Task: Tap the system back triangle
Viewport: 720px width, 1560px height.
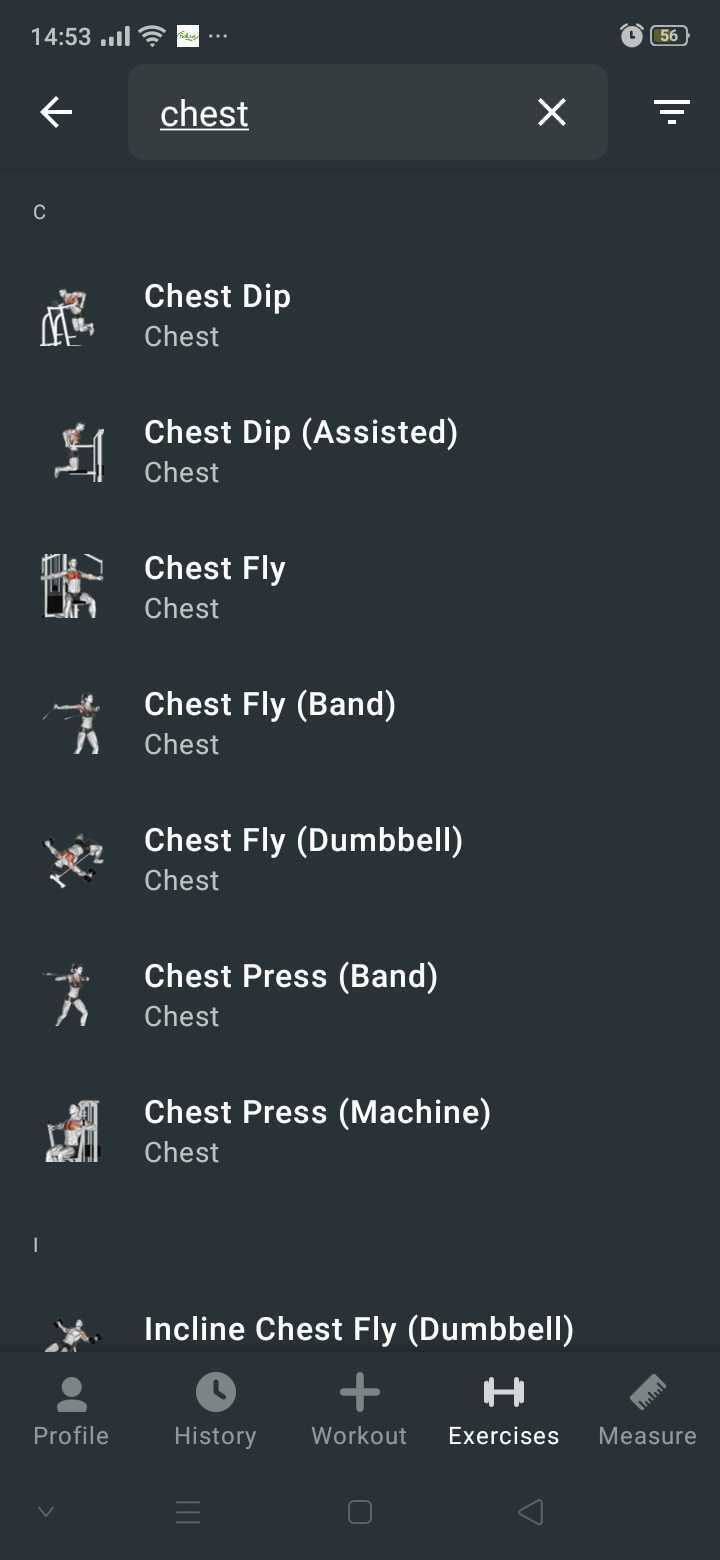Action: tap(531, 1512)
